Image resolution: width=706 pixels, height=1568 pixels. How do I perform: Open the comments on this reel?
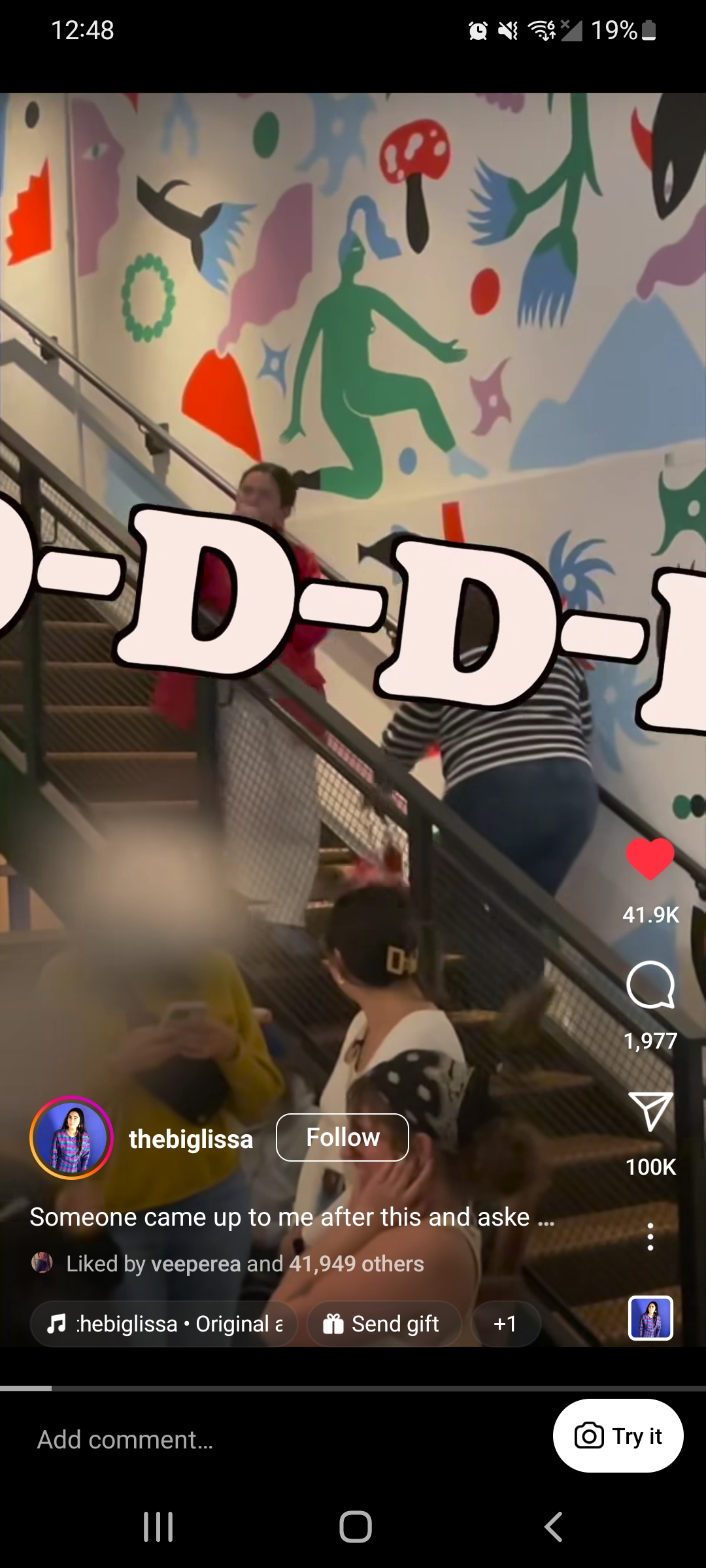coord(650,985)
